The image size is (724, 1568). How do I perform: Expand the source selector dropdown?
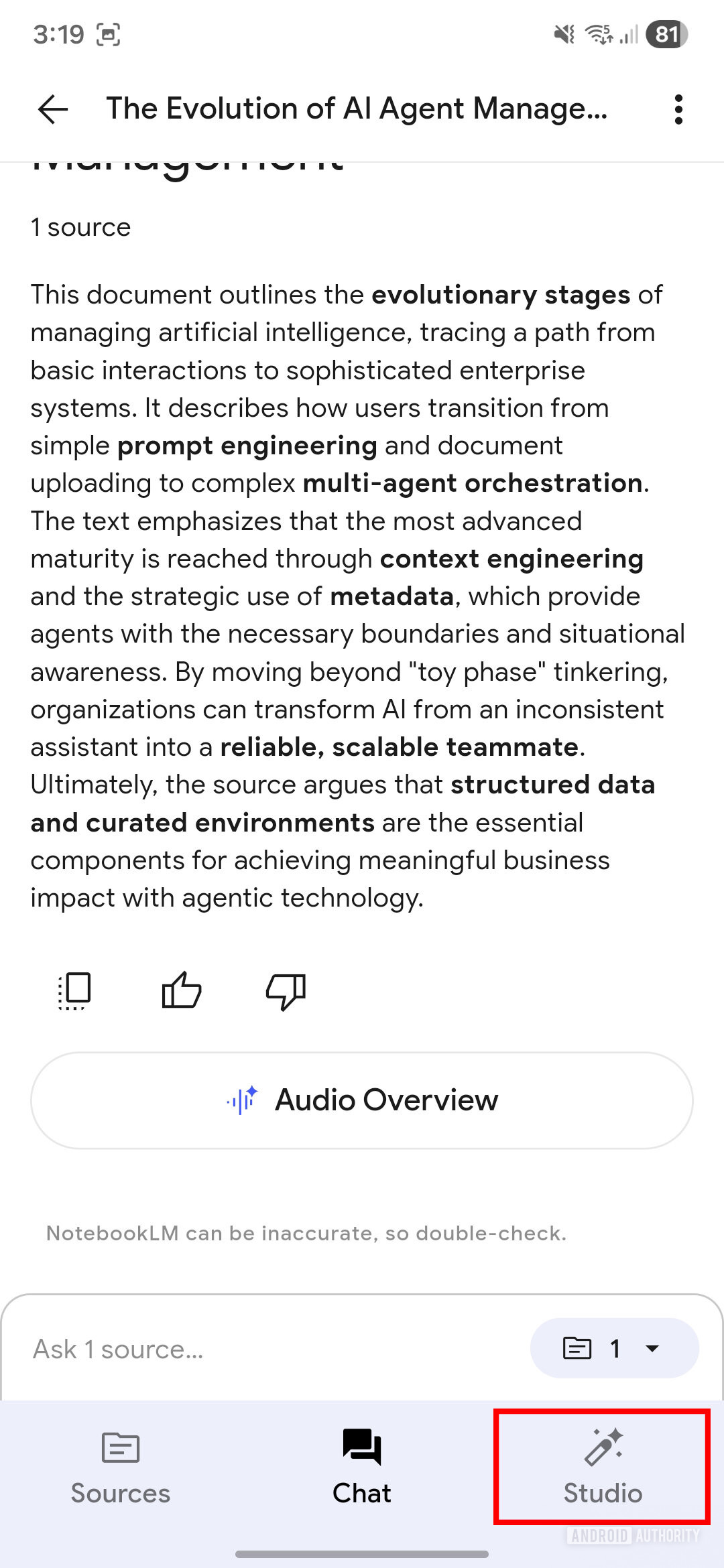(653, 1348)
